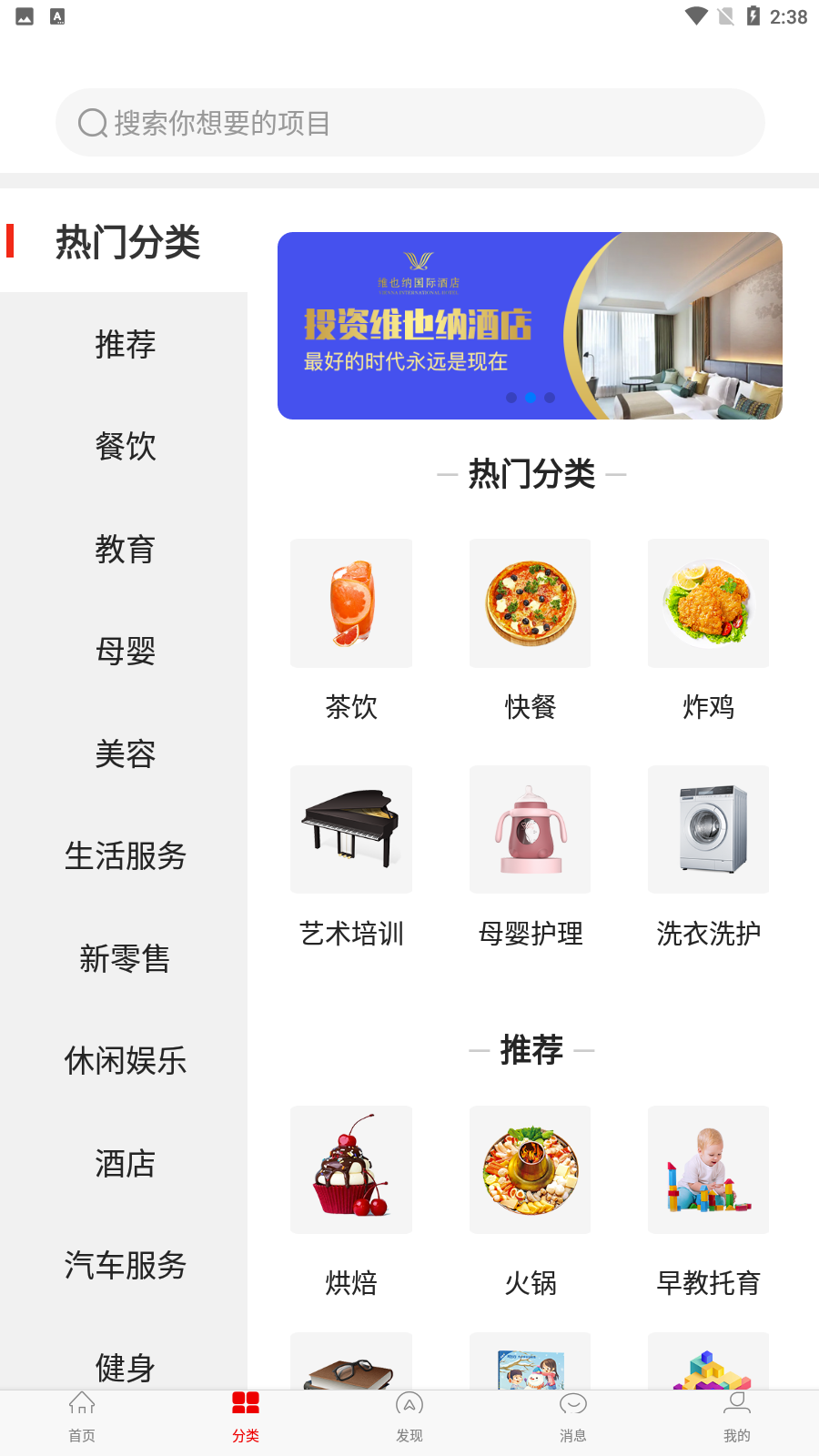Tap the search box for projects
The height and width of the screenshot is (1456, 819).
[x=409, y=123]
